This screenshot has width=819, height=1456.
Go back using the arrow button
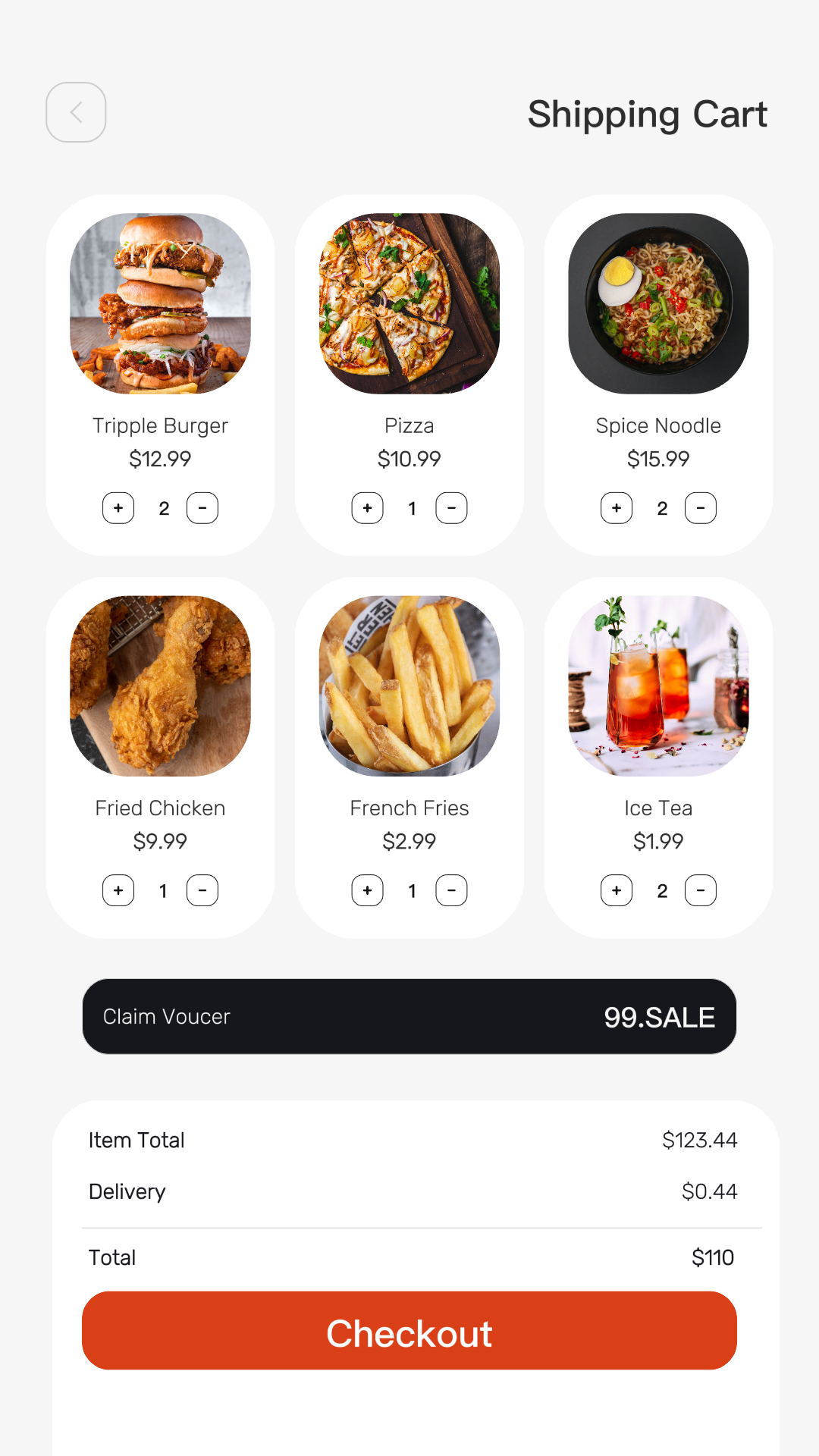coord(76,112)
